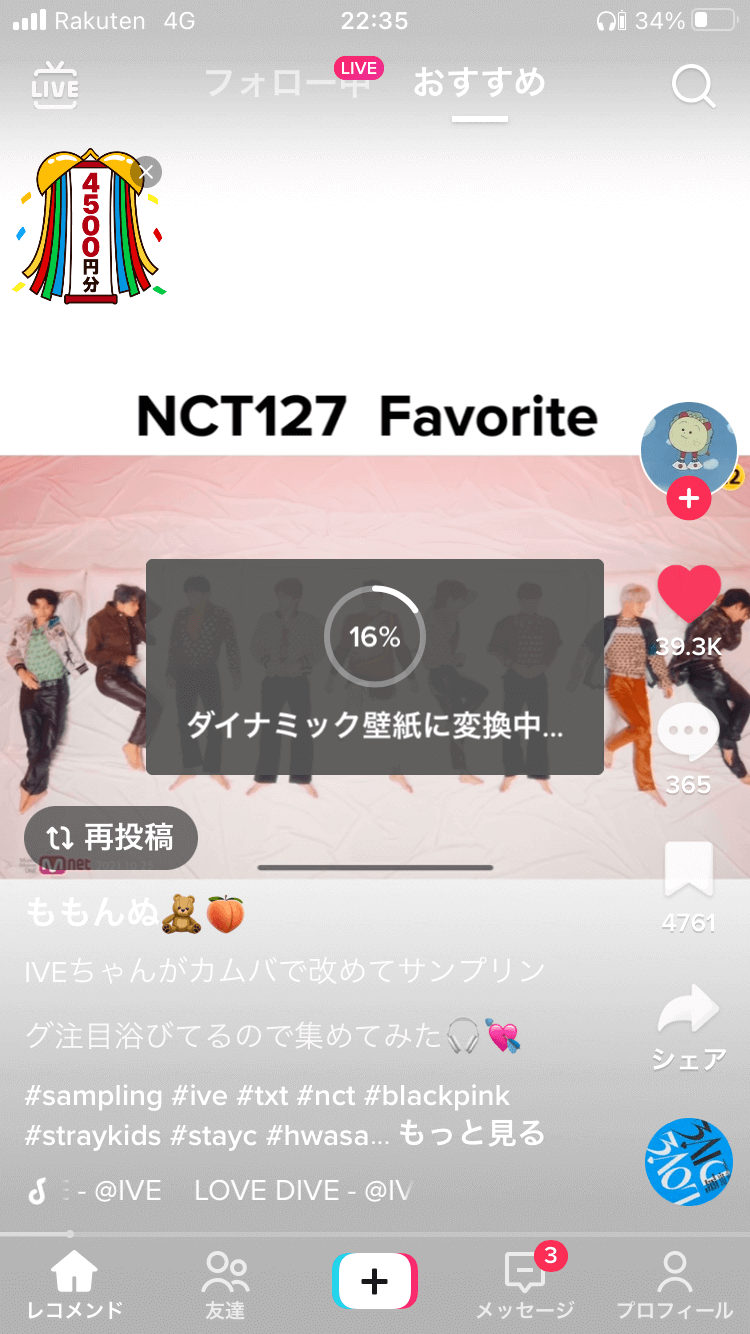Open the #sampling hashtag
The image size is (750, 1334).
(93, 1095)
